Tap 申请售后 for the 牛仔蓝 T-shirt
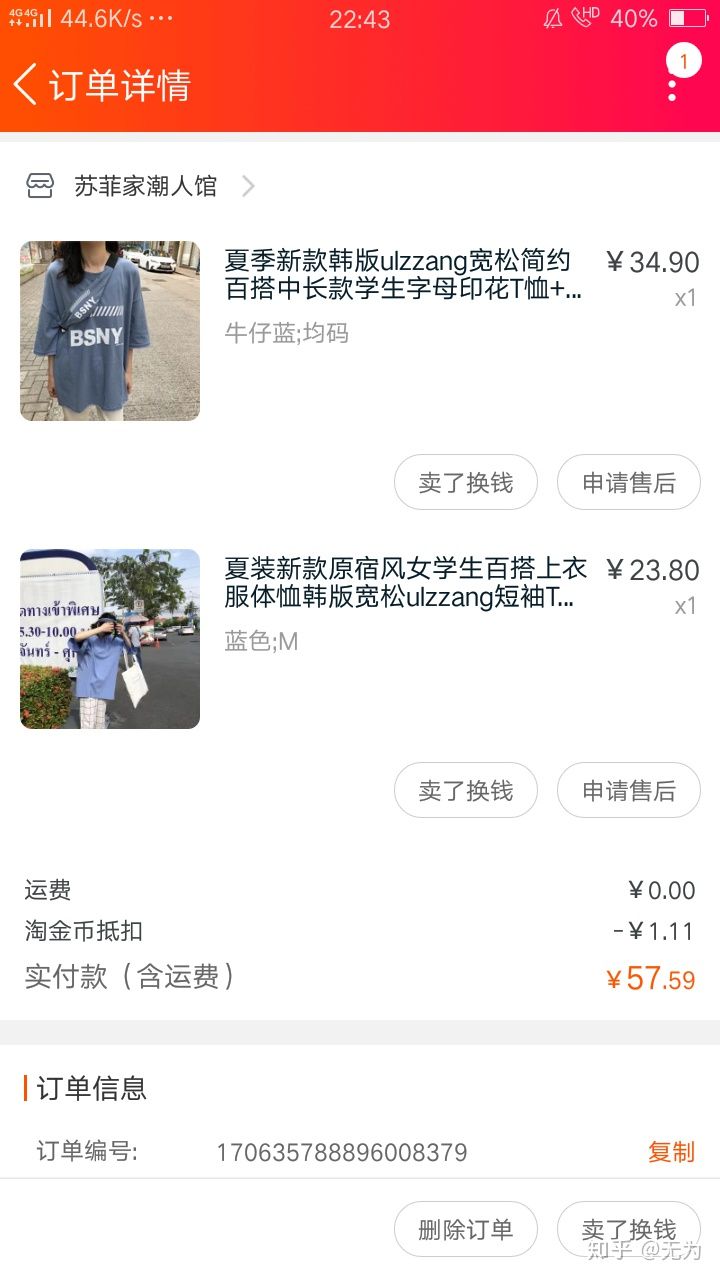 click(x=628, y=483)
